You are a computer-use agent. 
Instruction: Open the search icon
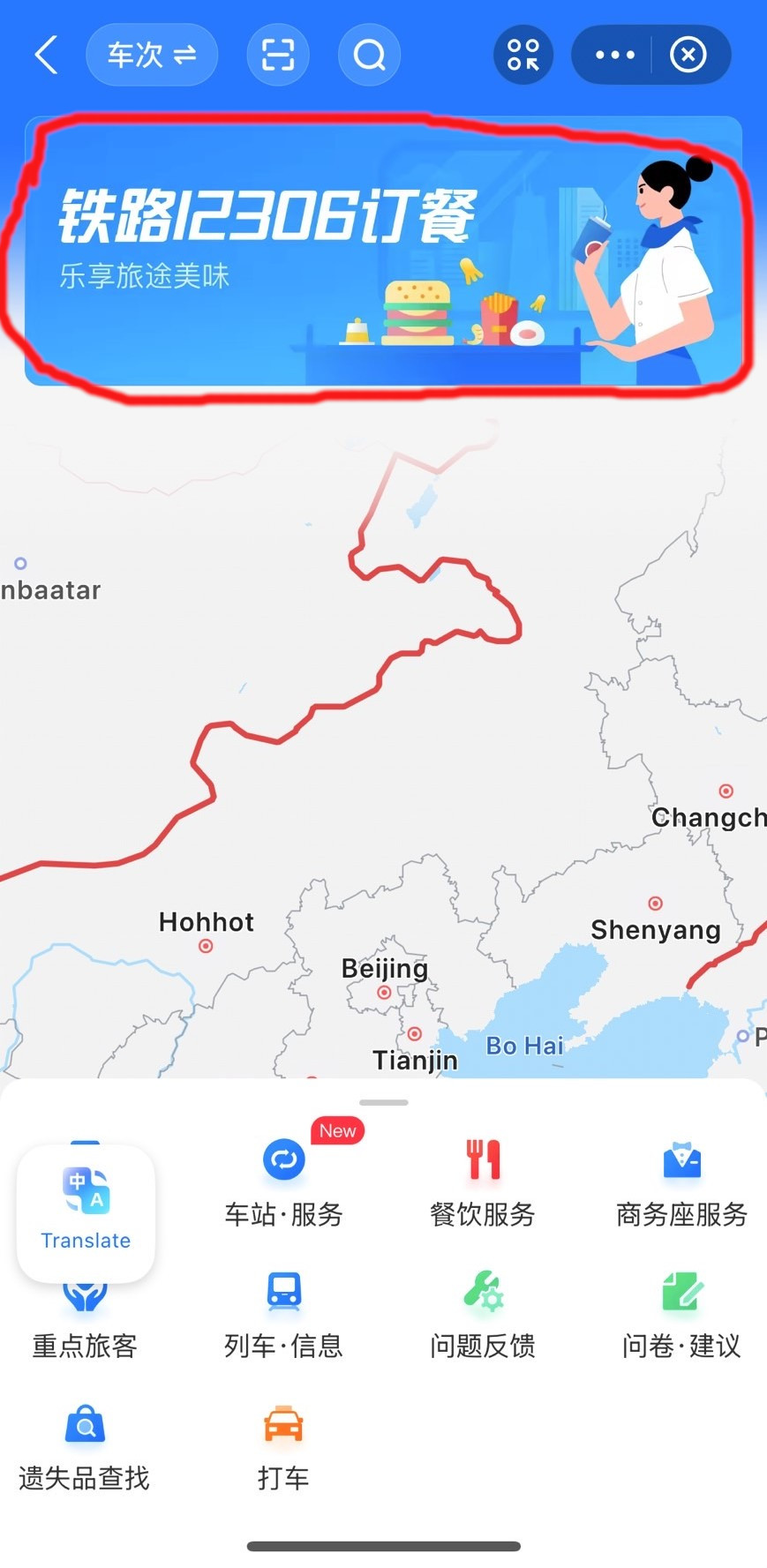coord(369,55)
